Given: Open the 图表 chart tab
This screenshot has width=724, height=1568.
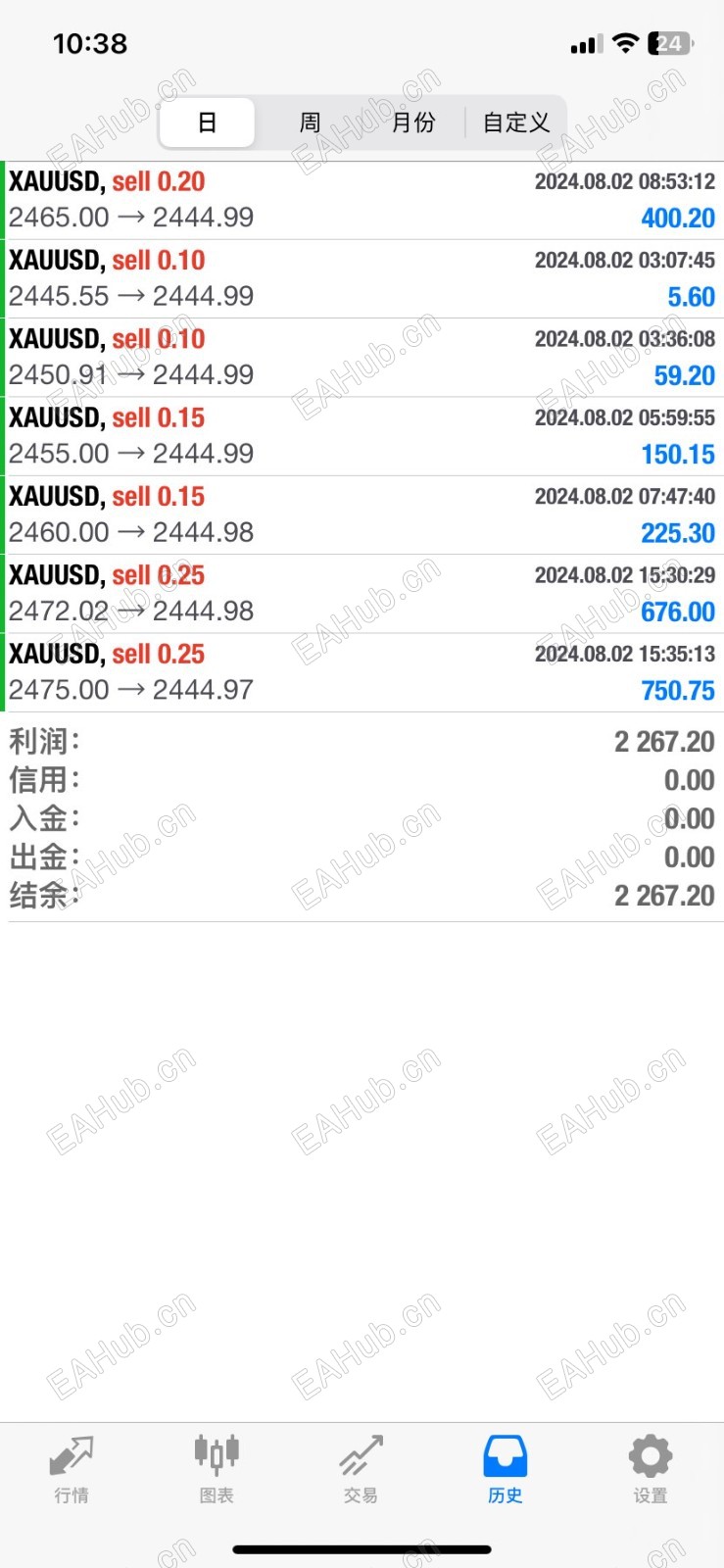Looking at the screenshot, I should (217, 1468).
